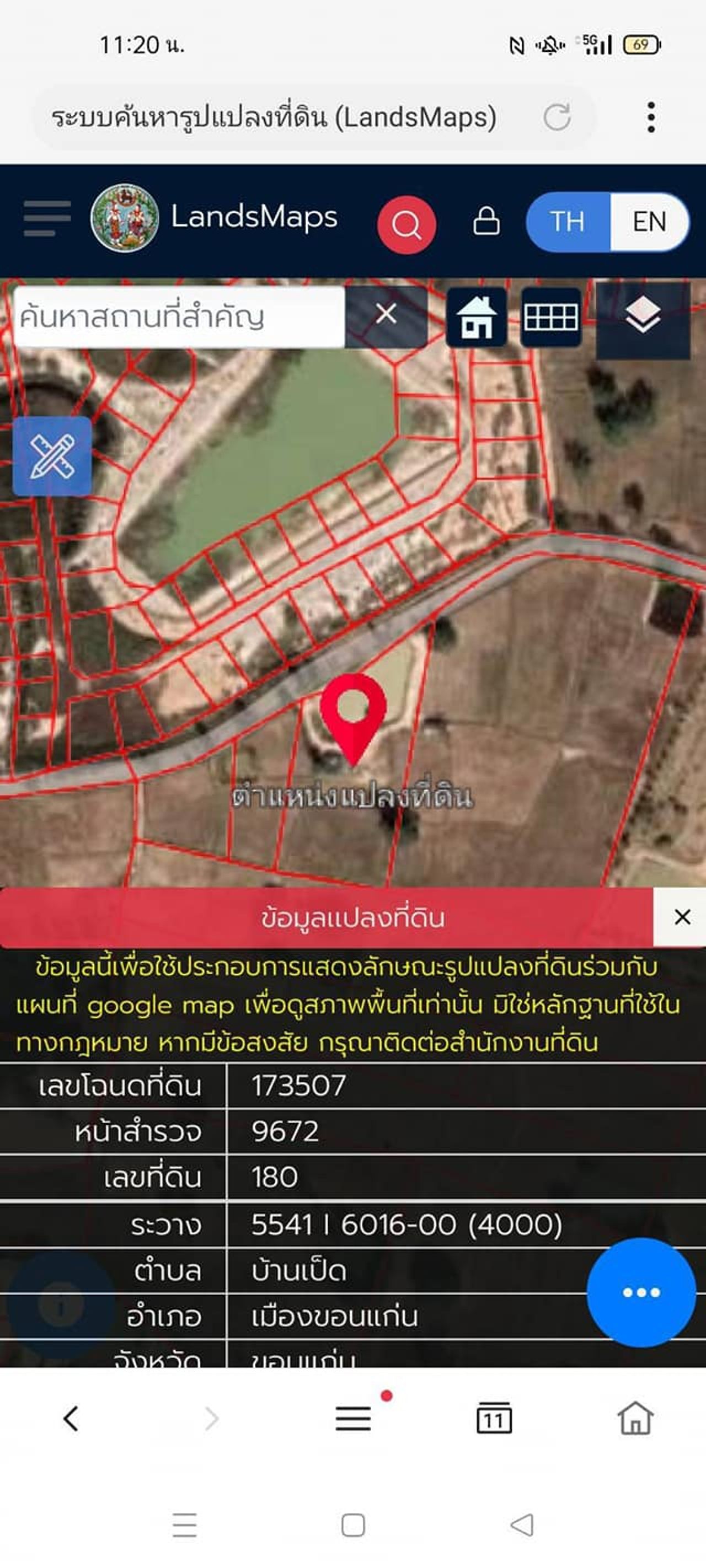Tap the house icon on map
The image size is (706, 1568).
[477, 317]
